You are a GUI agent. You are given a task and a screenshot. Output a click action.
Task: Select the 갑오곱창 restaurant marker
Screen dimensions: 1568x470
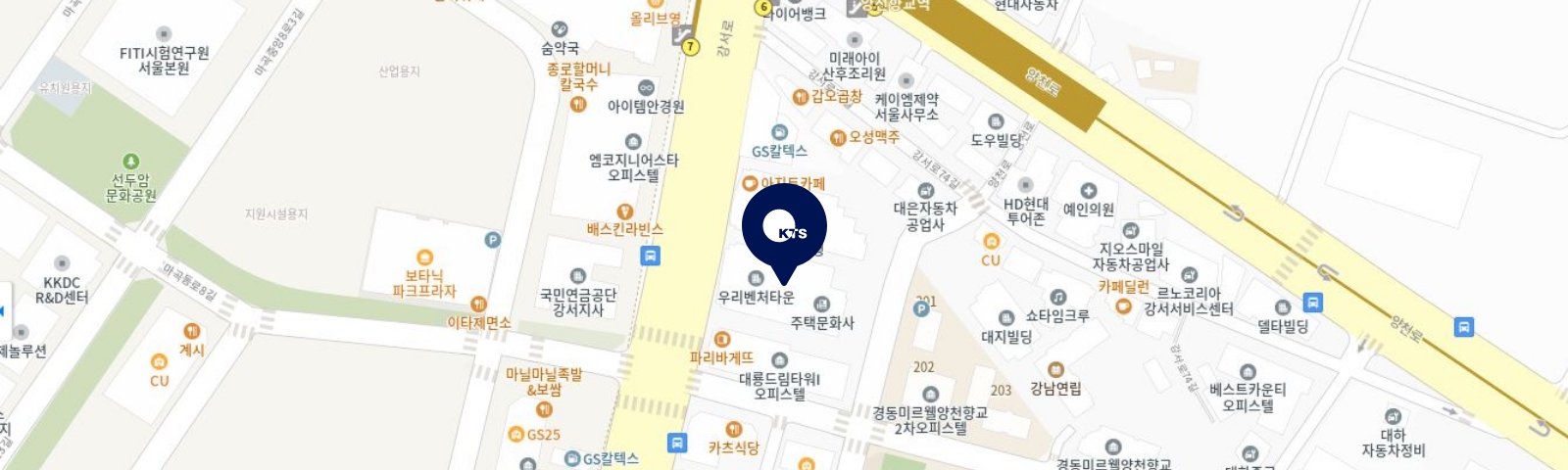click(801, 97)
